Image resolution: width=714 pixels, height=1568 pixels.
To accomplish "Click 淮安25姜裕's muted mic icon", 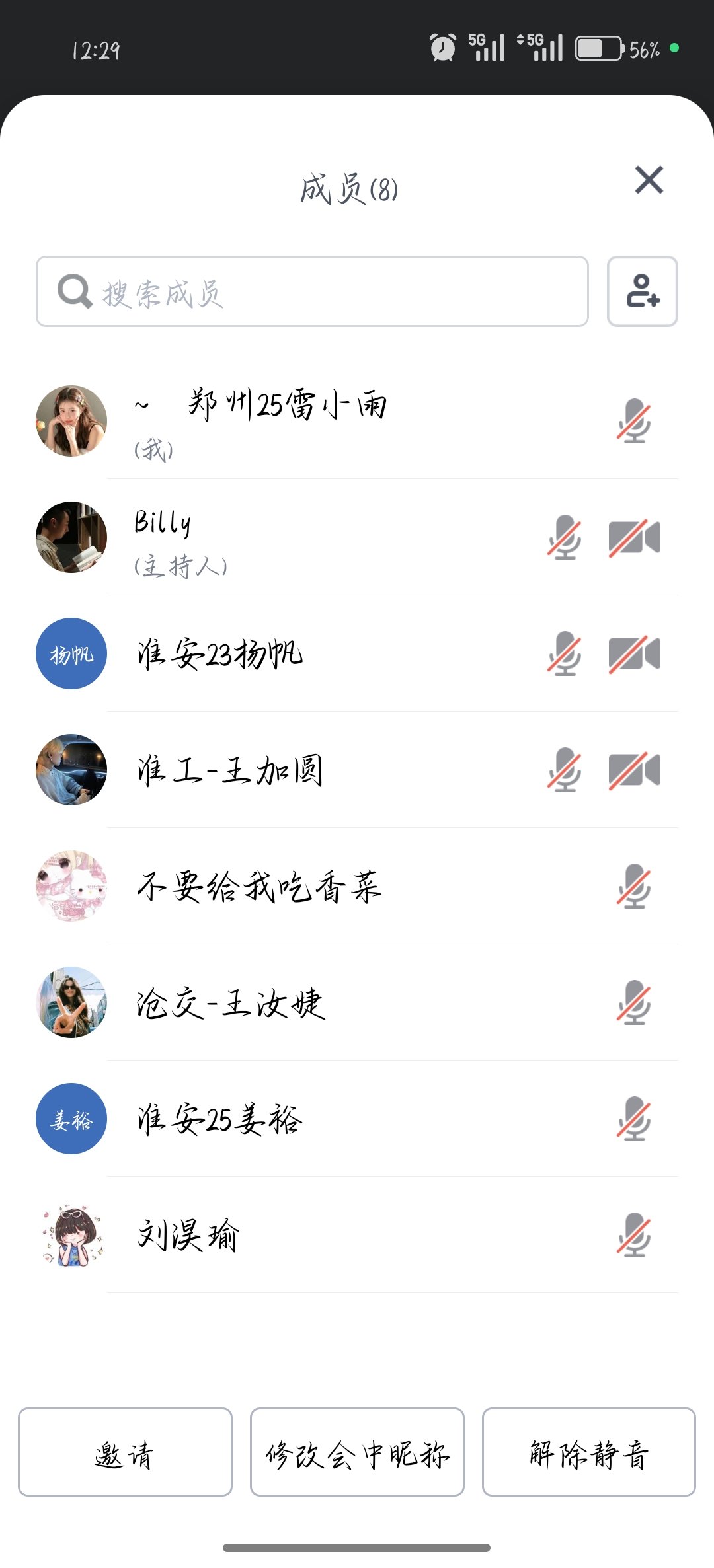I will click(633, 1119).
